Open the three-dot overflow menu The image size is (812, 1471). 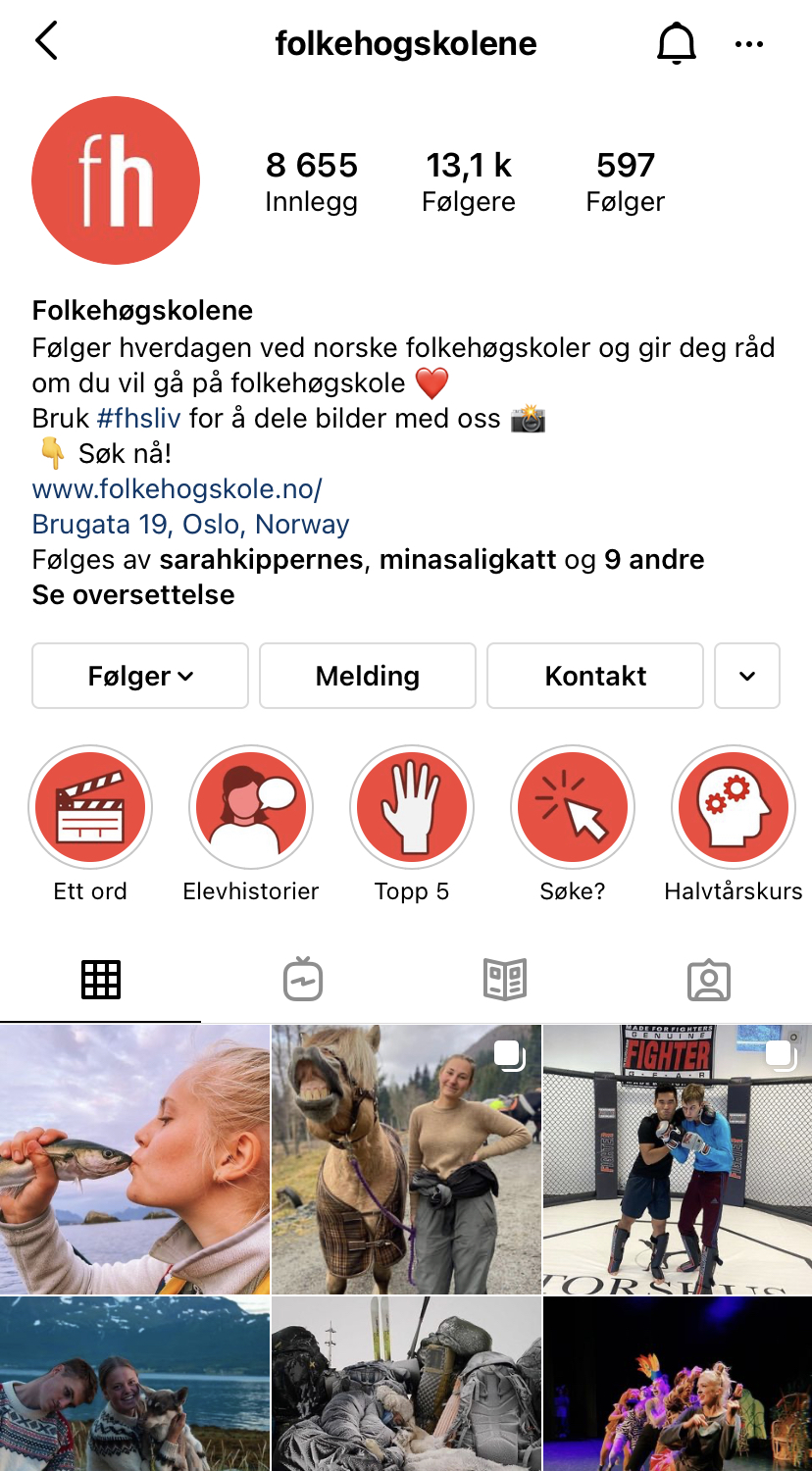pos(748,44)
